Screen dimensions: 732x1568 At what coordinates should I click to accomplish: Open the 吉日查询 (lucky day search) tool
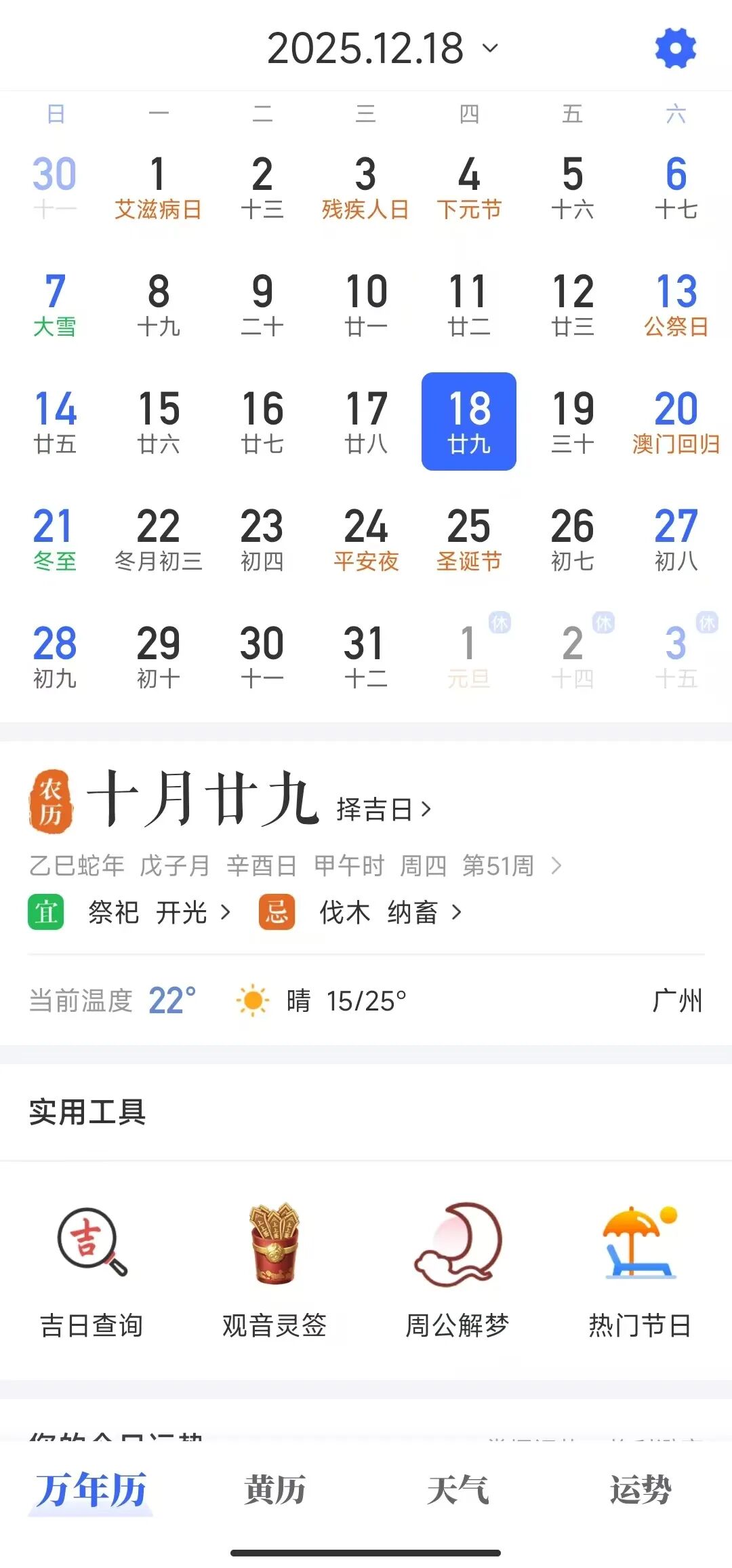tap(92, 1275)
